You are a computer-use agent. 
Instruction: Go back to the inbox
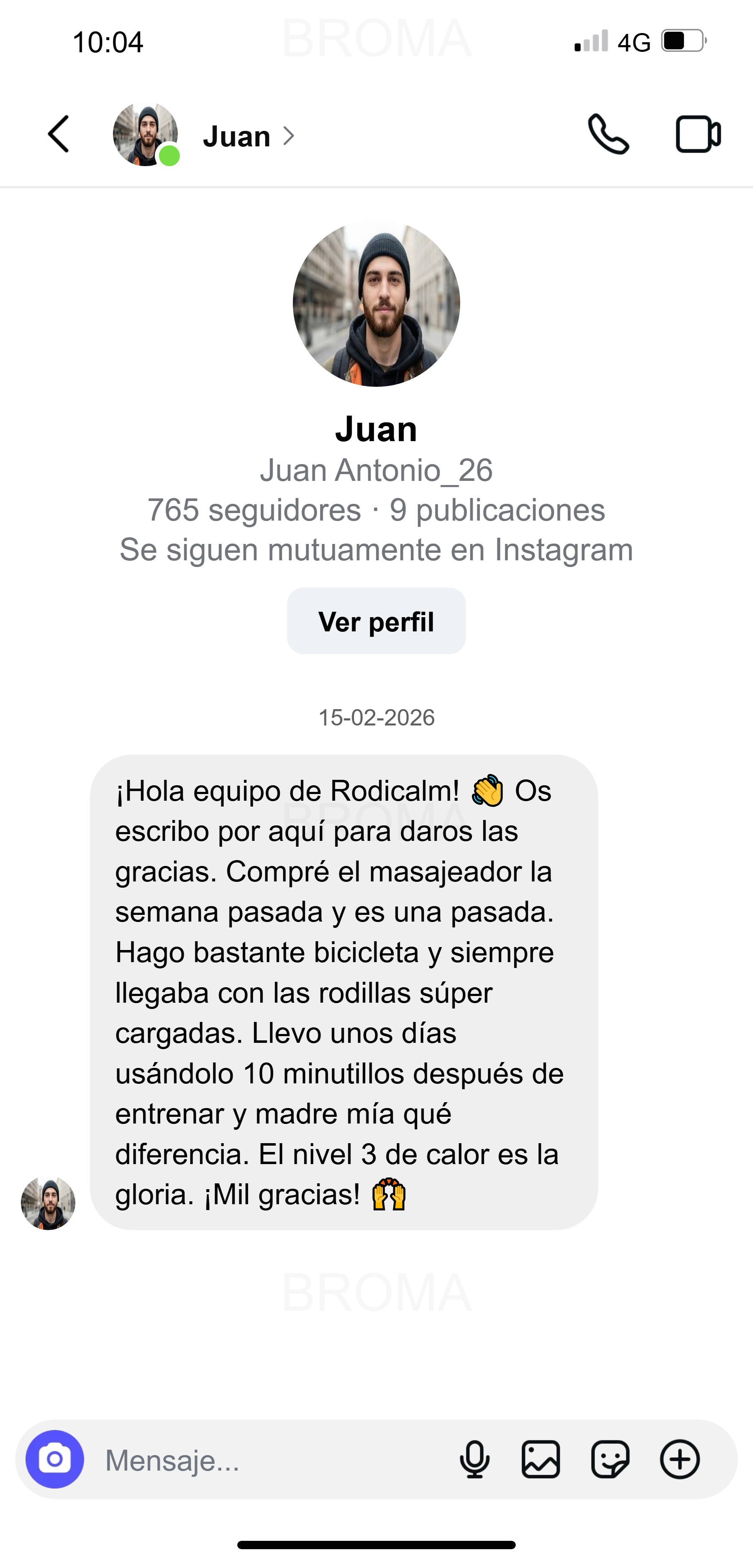59,134
